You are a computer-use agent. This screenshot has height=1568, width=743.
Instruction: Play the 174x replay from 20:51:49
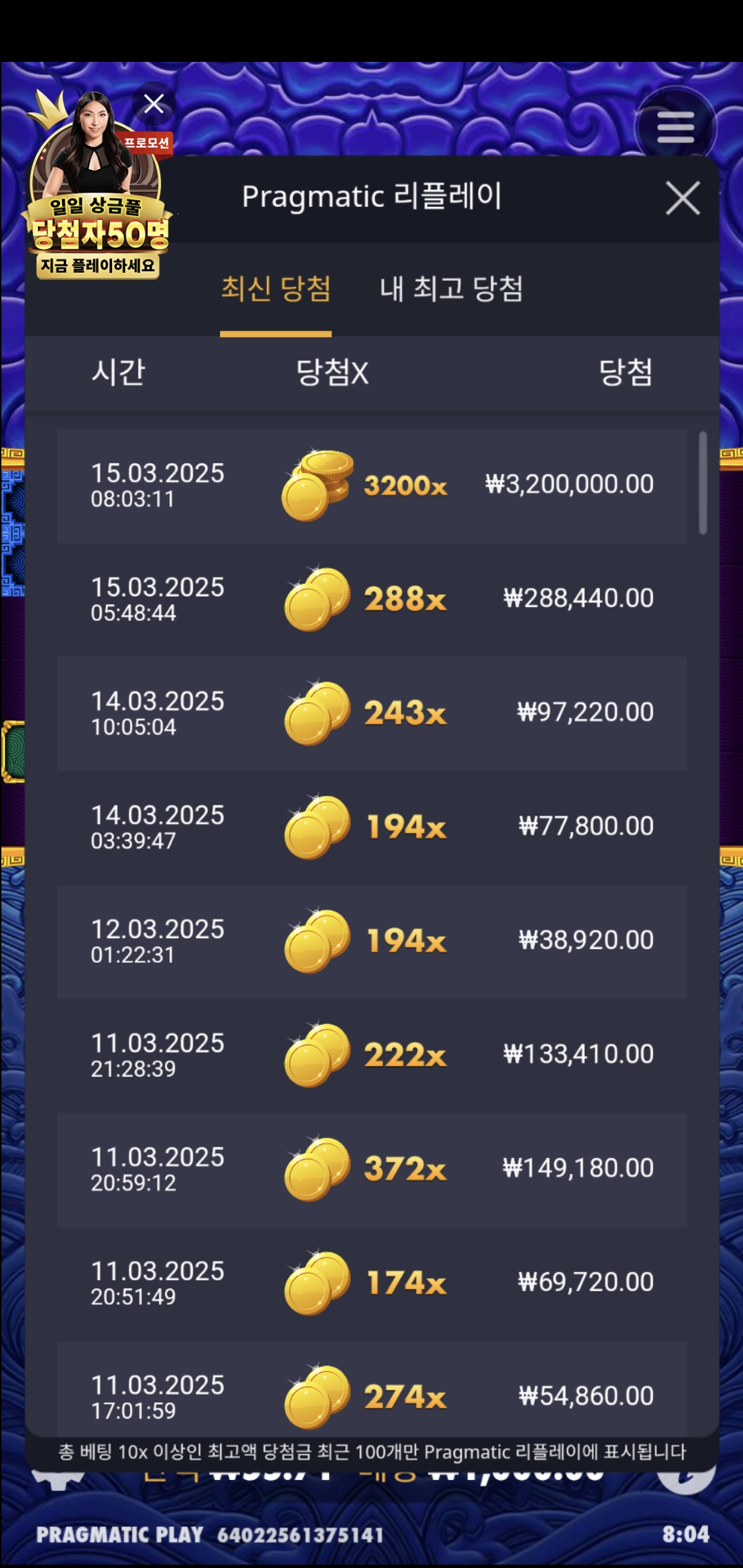tap(372, 1283)
